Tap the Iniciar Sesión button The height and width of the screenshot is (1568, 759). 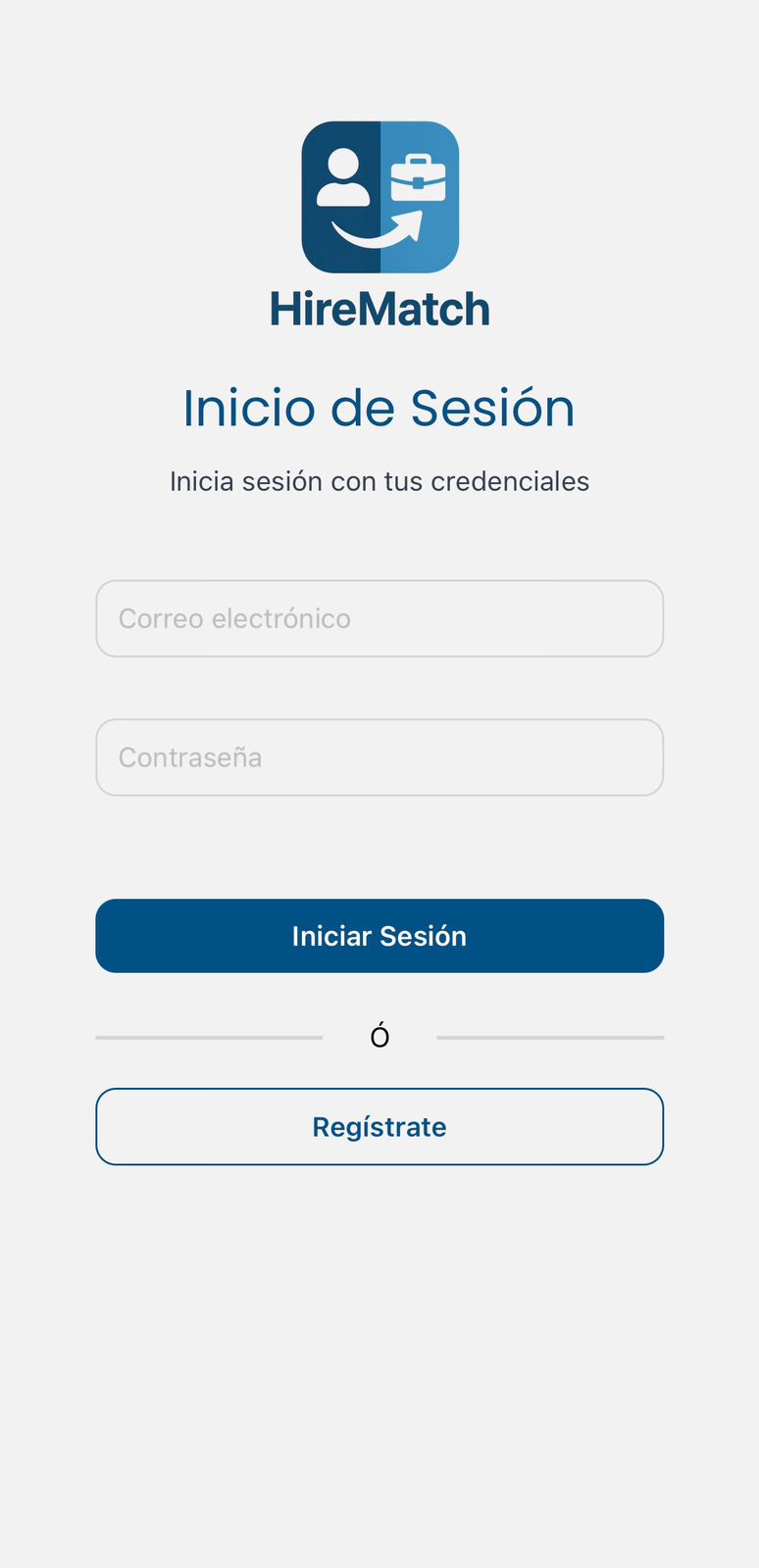tap(379, 936)
